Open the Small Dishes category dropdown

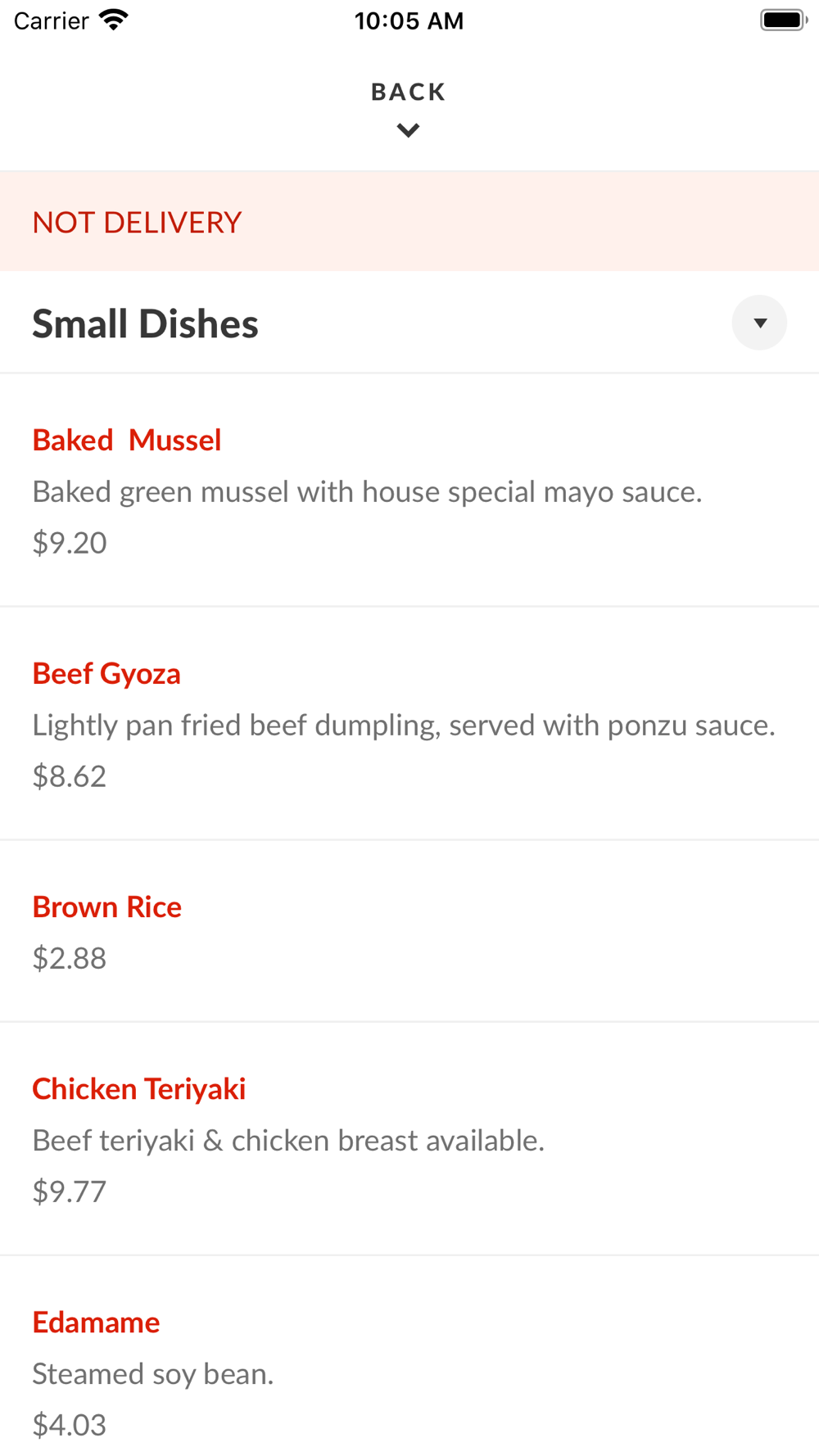(x=758, y=323)
